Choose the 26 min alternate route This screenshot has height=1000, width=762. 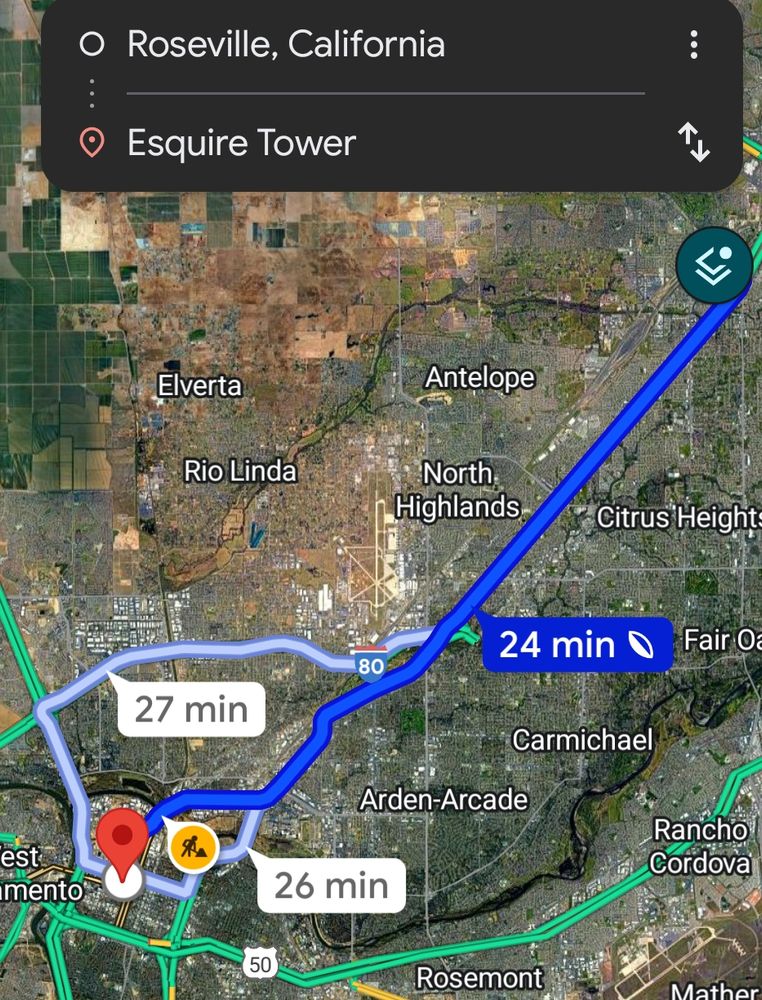(x=331, y=885)
